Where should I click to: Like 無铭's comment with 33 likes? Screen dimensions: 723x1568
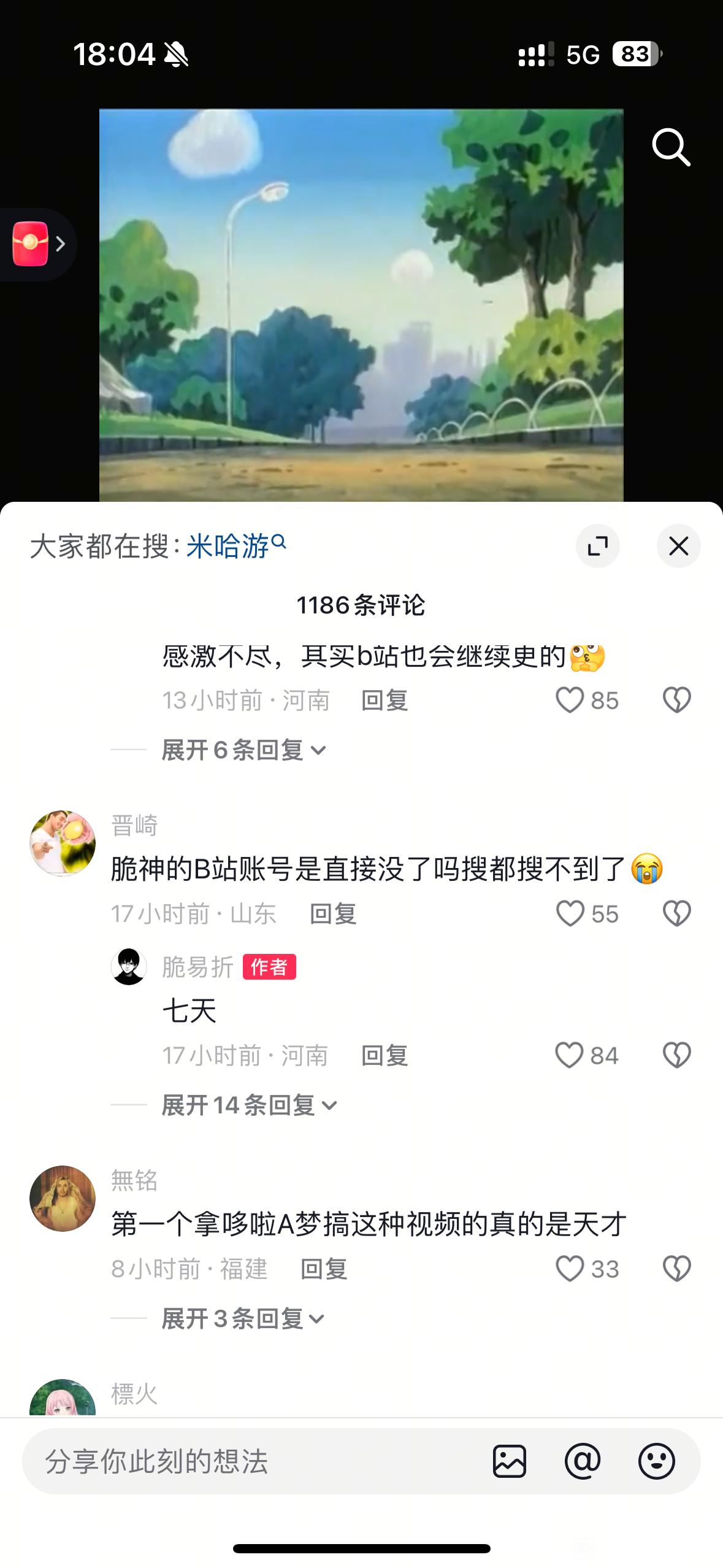pyautogui.click(x=570, y=1269)
